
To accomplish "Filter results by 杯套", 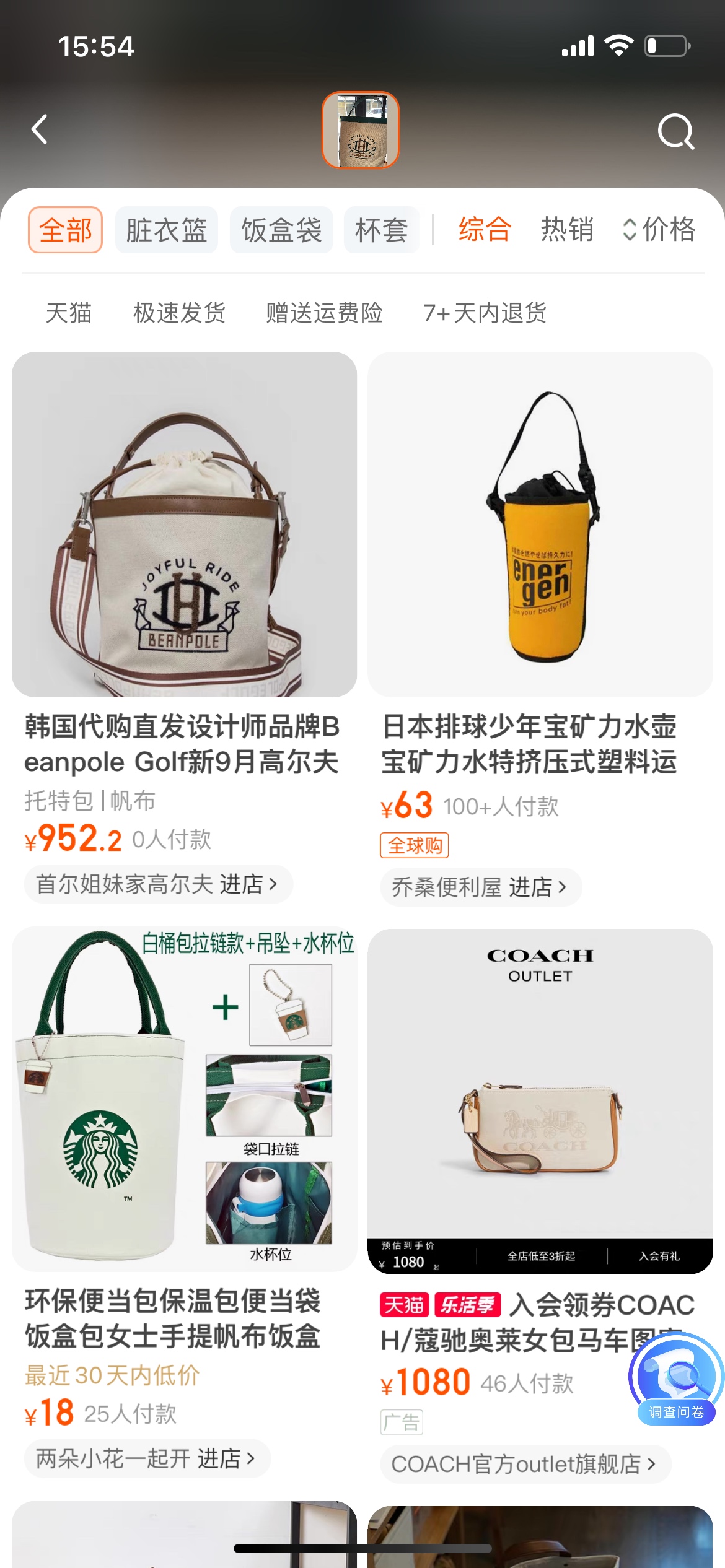I will point(381,230).
